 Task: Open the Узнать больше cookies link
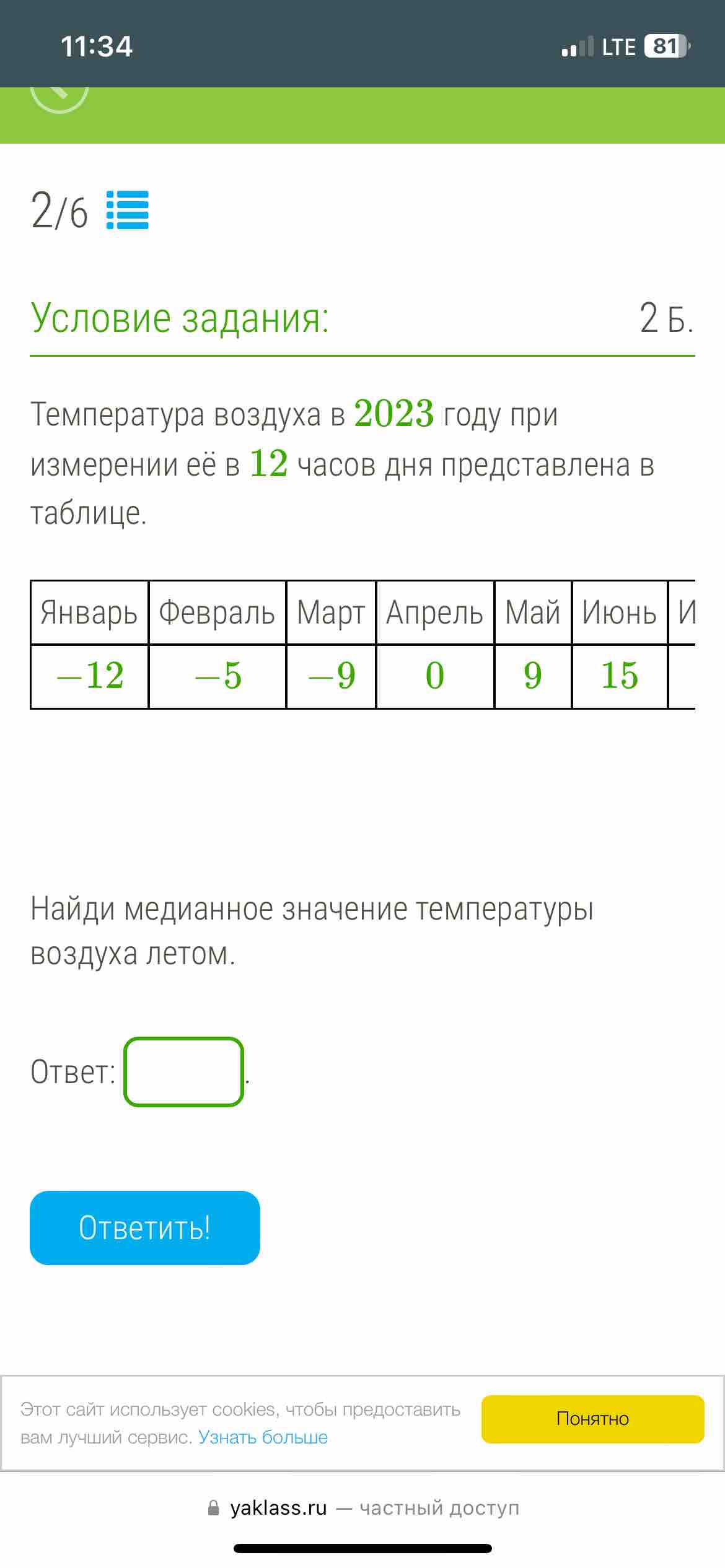(263, 1437)
